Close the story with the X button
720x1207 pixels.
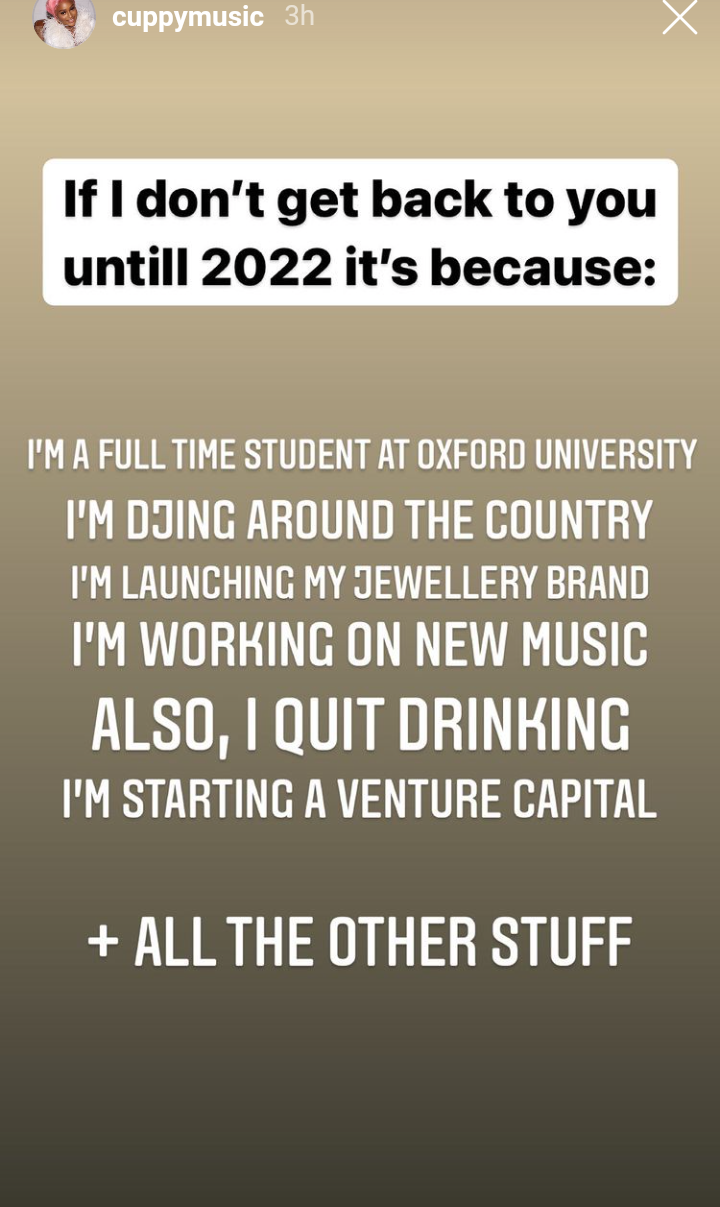pyautogui.click(x=679, y=17)
